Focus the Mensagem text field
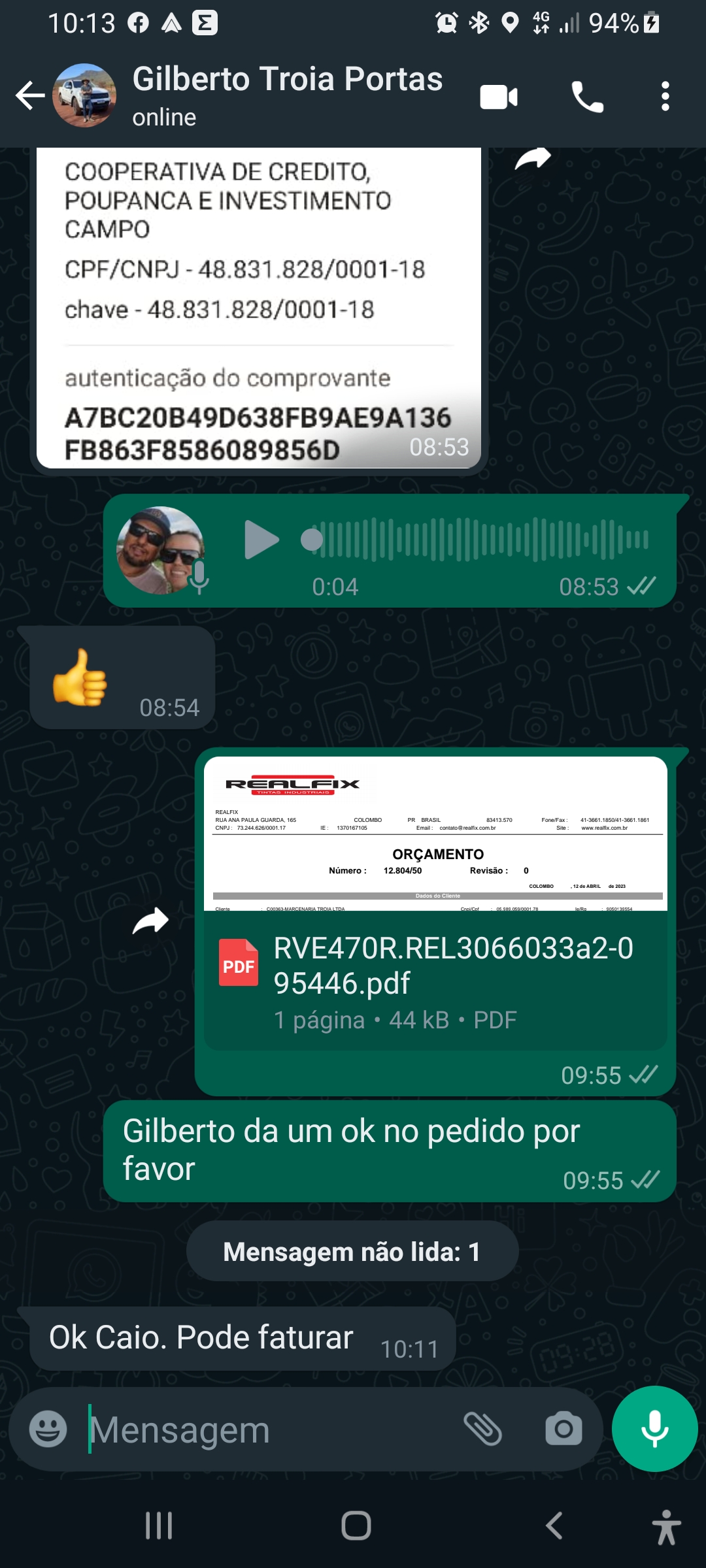 point(268,1430)
